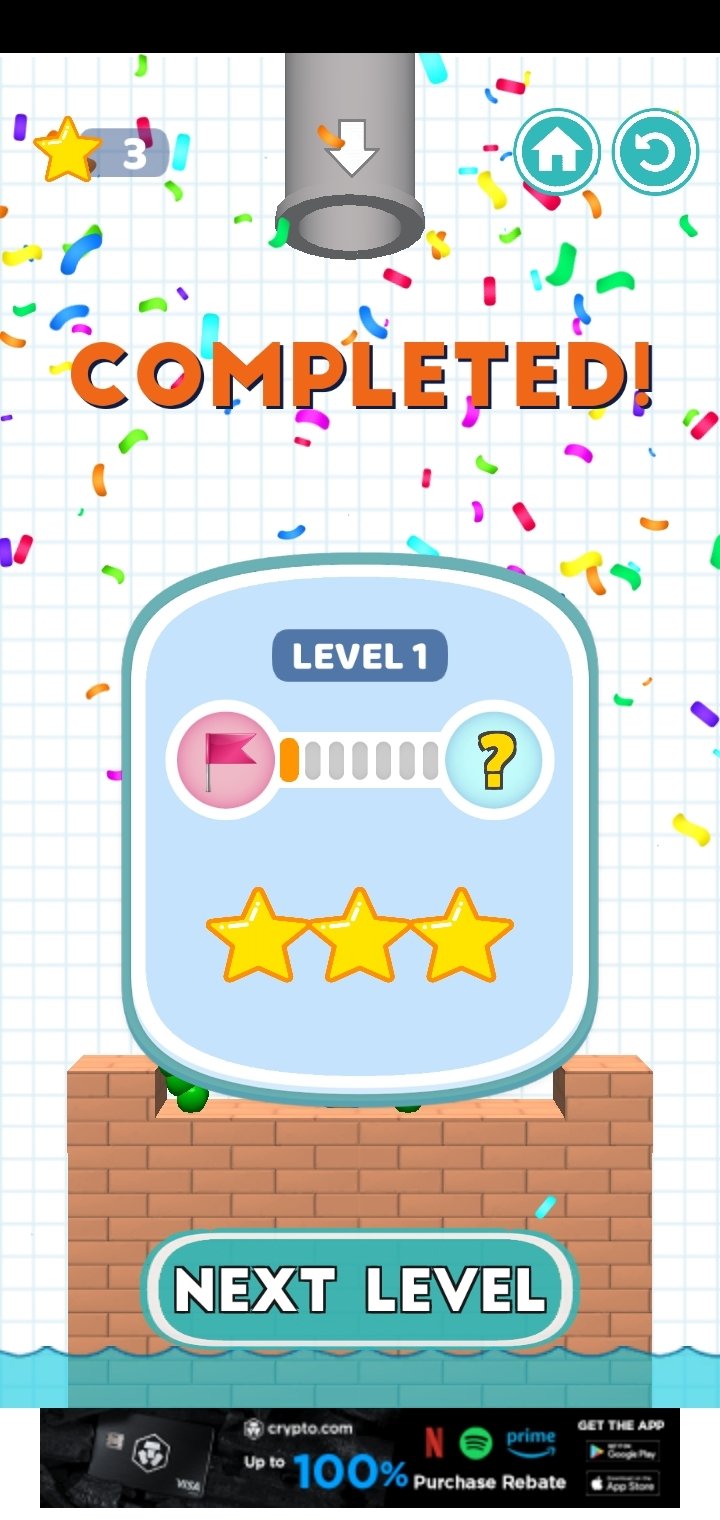The height and width of the screenshot is (1520, 720).
Task: Open the crypto.com ad banner
Action: pyautogui.click(x=360, y=1458)
